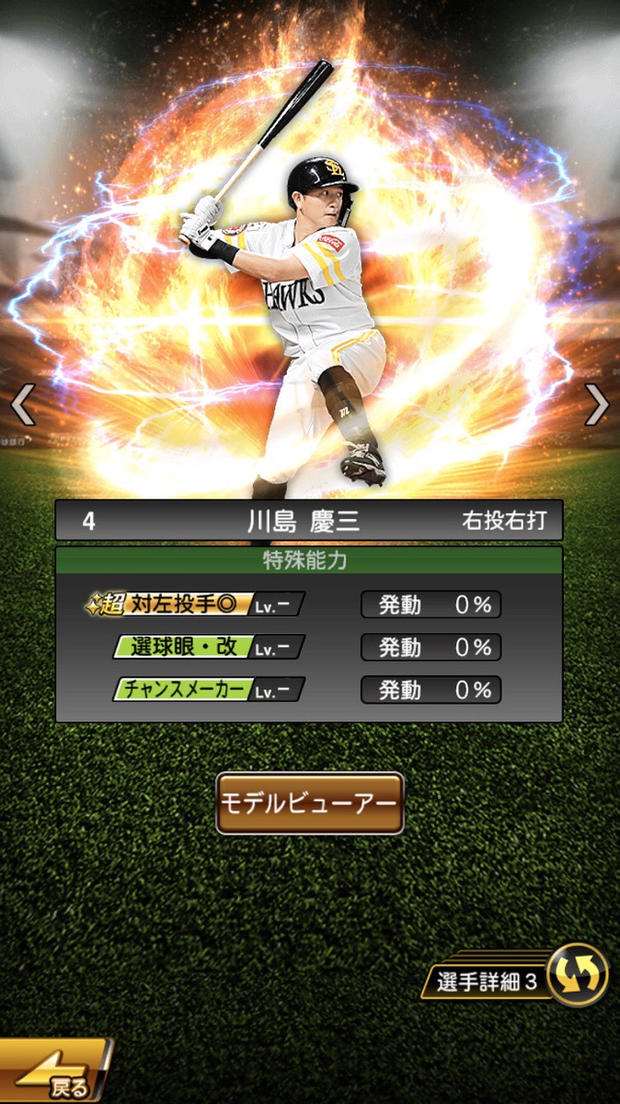Open the モデルビューアー model viewer

(310, 803)
